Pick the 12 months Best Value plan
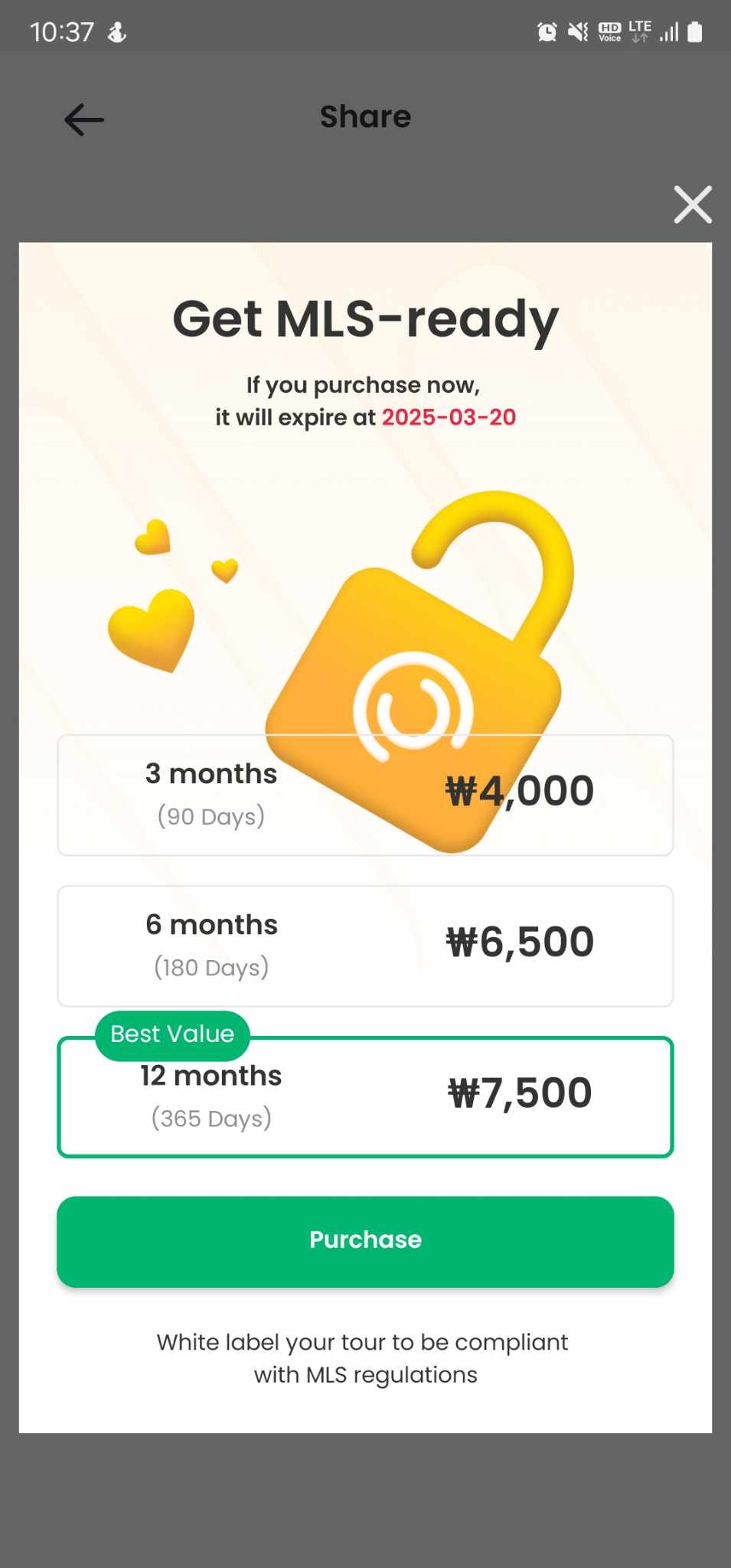The image size is (731, 1568). (x=365, y=1096)
